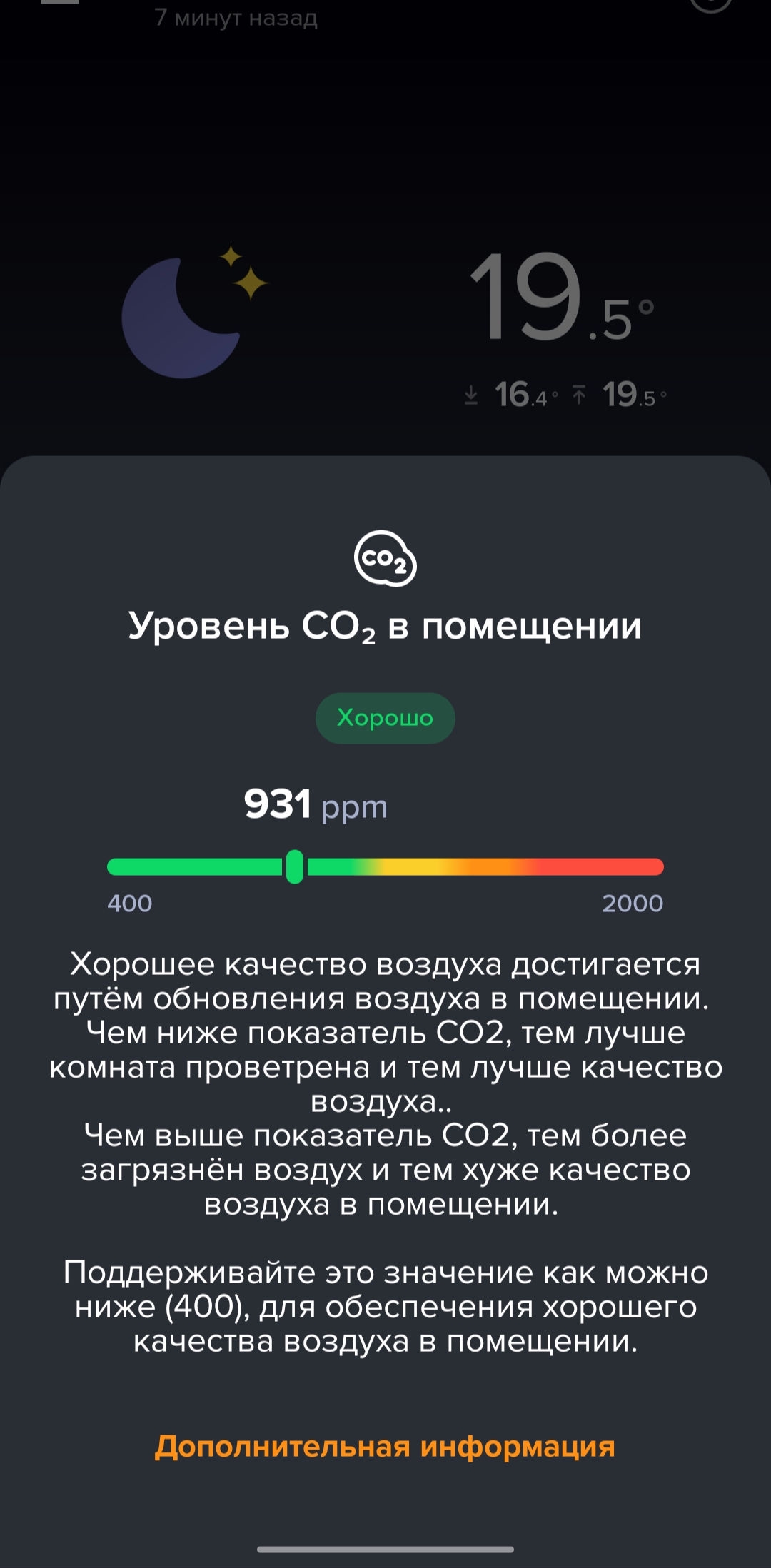The image size is (771, 1568).
Task: Open the Дополнительная информация link
Action: (x=385, y=1447)
